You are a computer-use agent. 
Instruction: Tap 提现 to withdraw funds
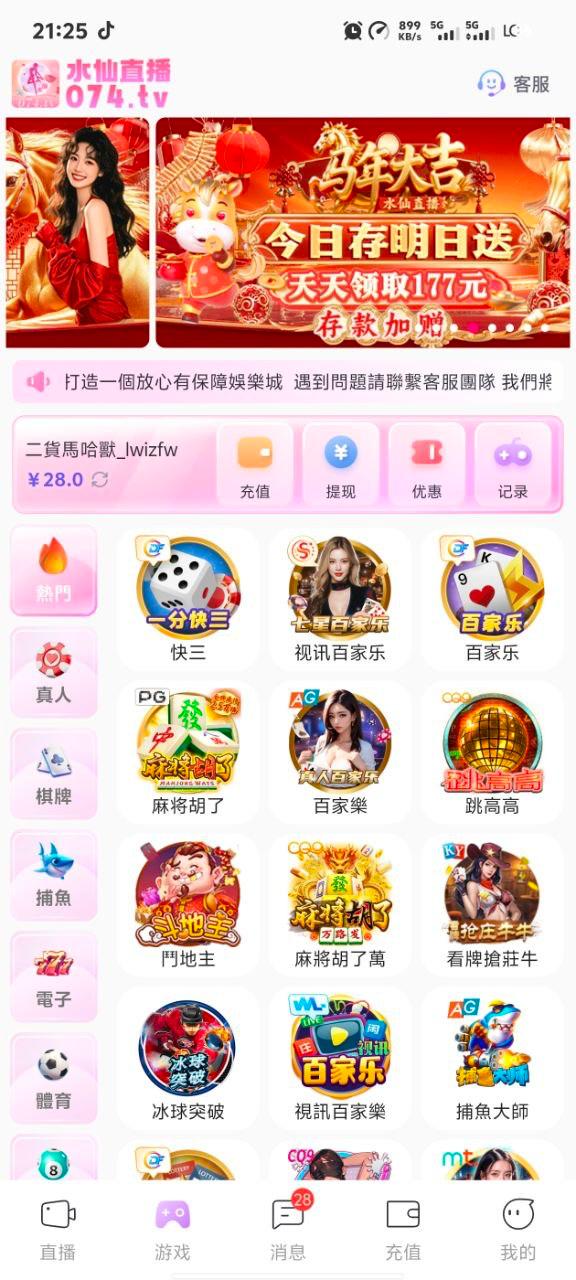click(341, 463)
